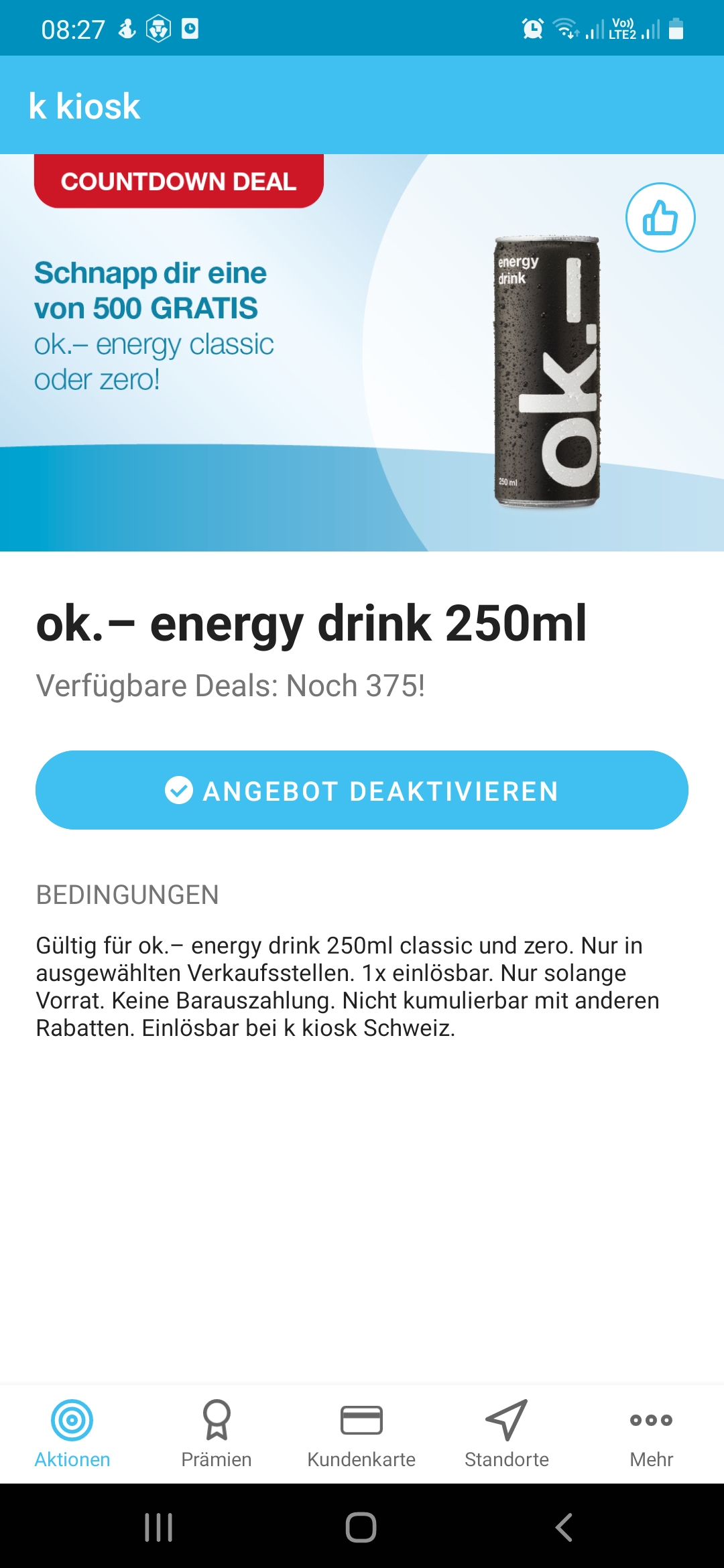Screen dimensions: 724x1568
Task: Like the energy drink countdown deal
Action: 660,218
